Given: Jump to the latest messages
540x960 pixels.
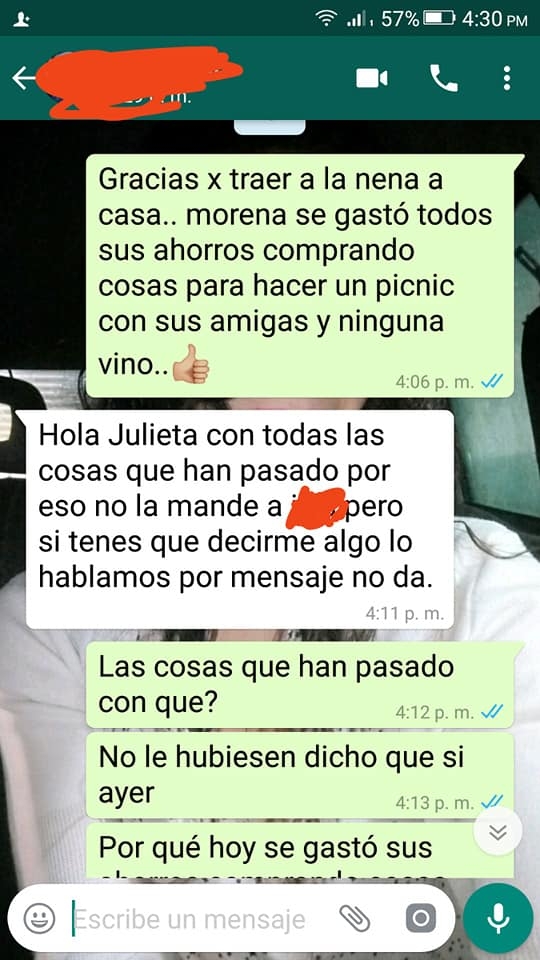Looking at the screenshot, I should coord(498,831).
